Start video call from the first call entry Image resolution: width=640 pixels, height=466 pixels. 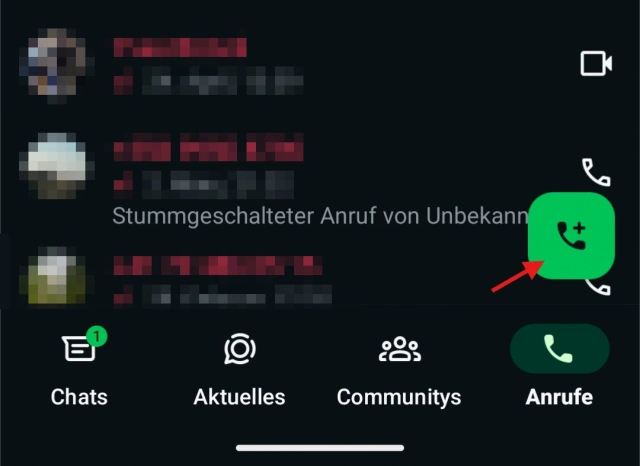tap(596, 64)
